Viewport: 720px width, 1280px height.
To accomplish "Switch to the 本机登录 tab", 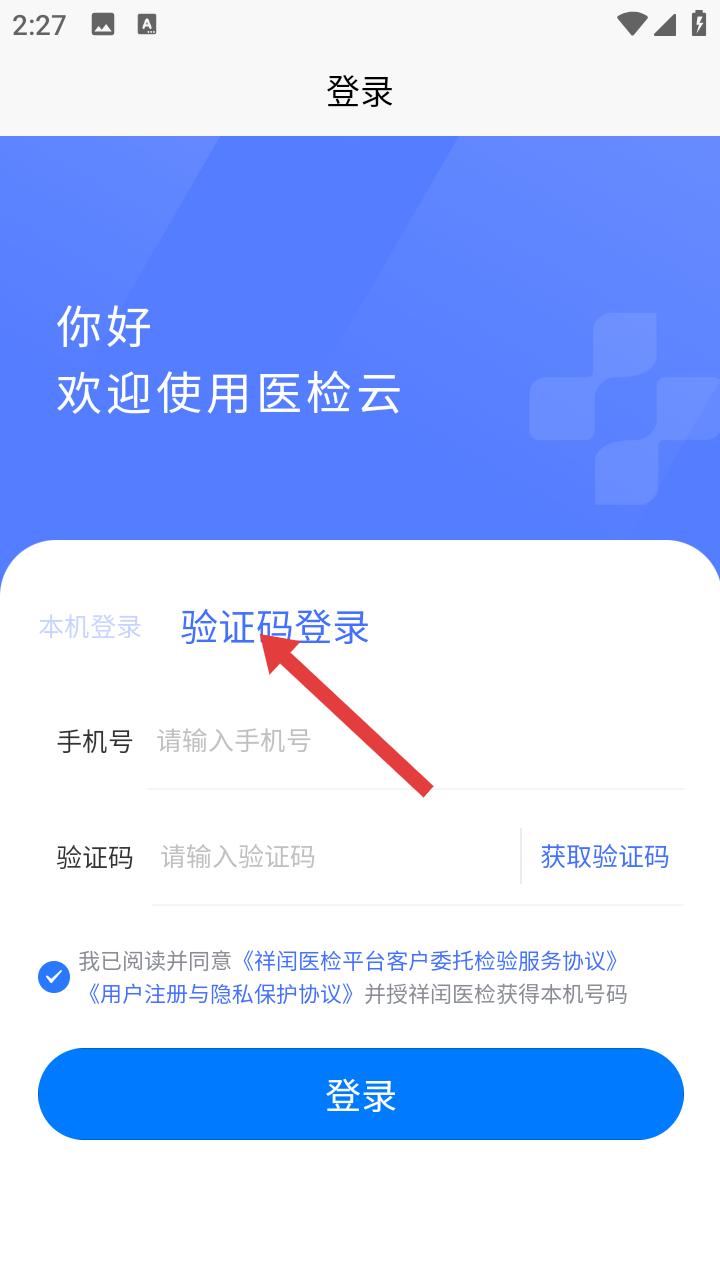I will click(x=90, y=627).
